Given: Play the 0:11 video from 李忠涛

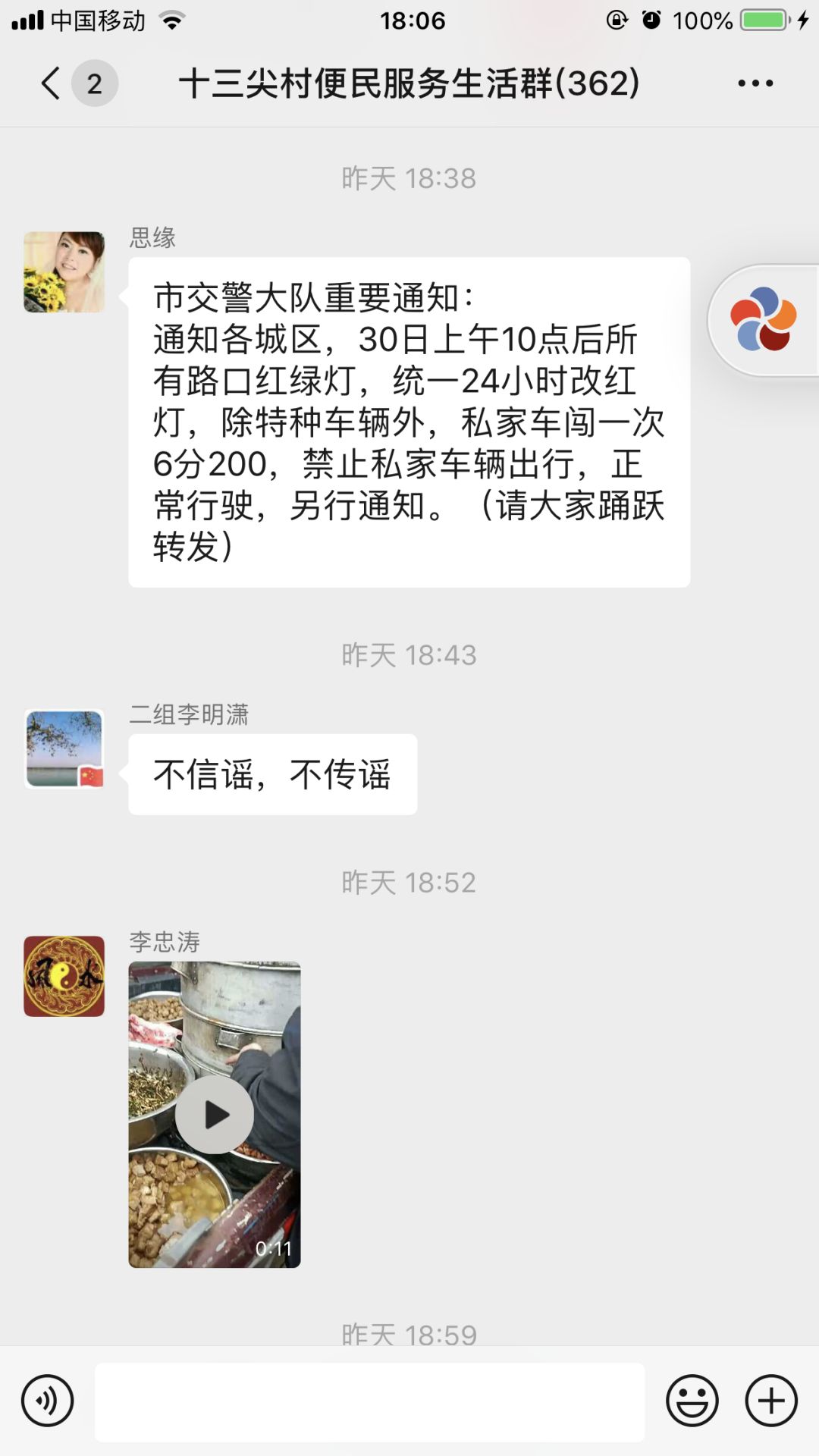Looking at the screenshot, I should click(215, 1115).
